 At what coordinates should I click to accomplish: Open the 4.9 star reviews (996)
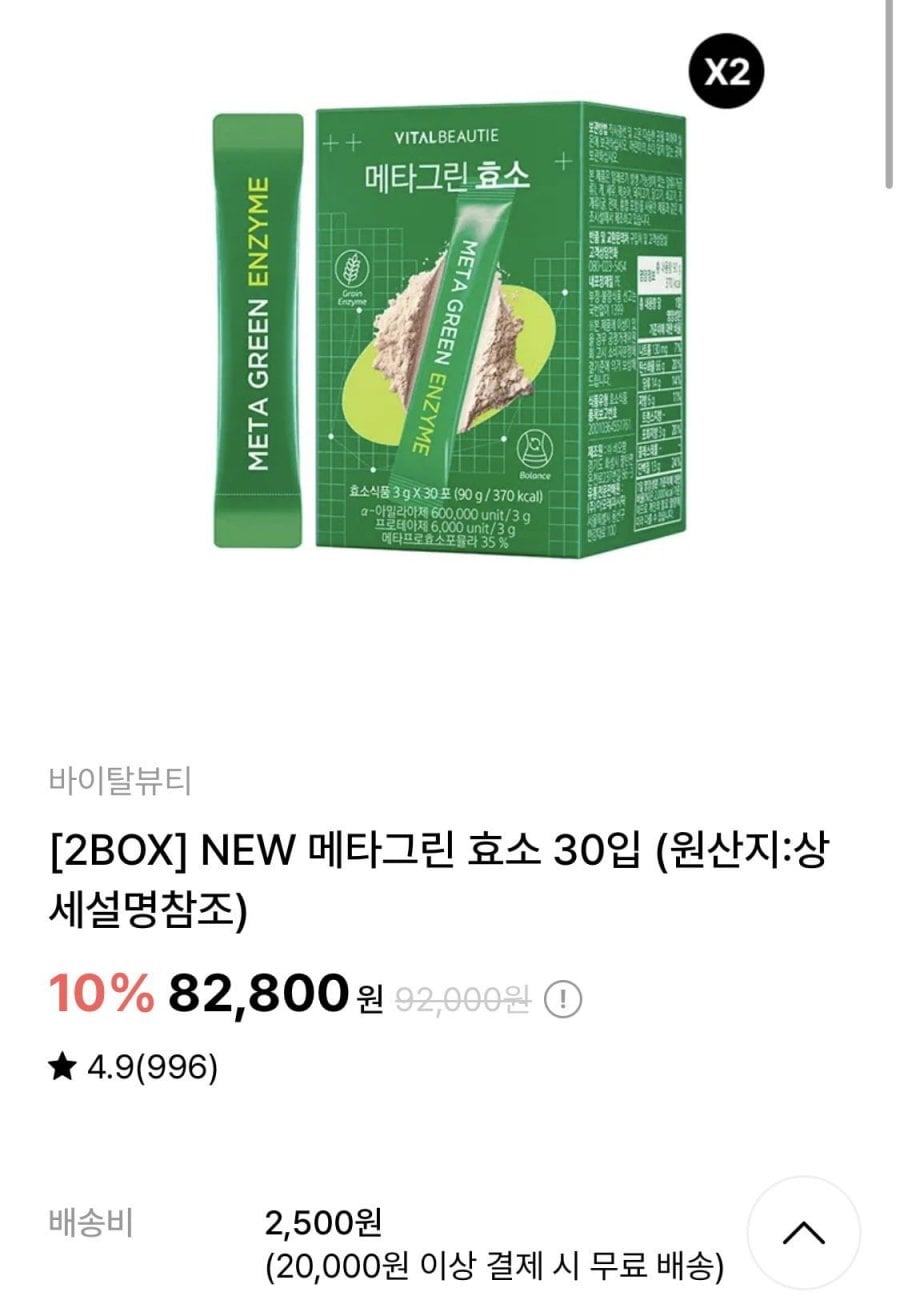pos(133,1068)
